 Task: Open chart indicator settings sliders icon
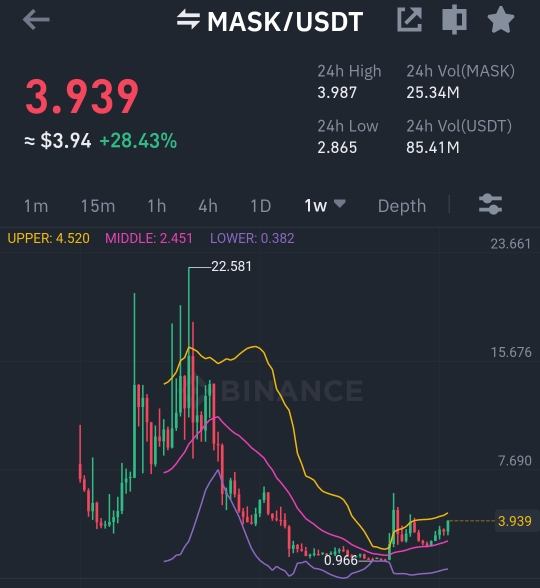point(490,204)
